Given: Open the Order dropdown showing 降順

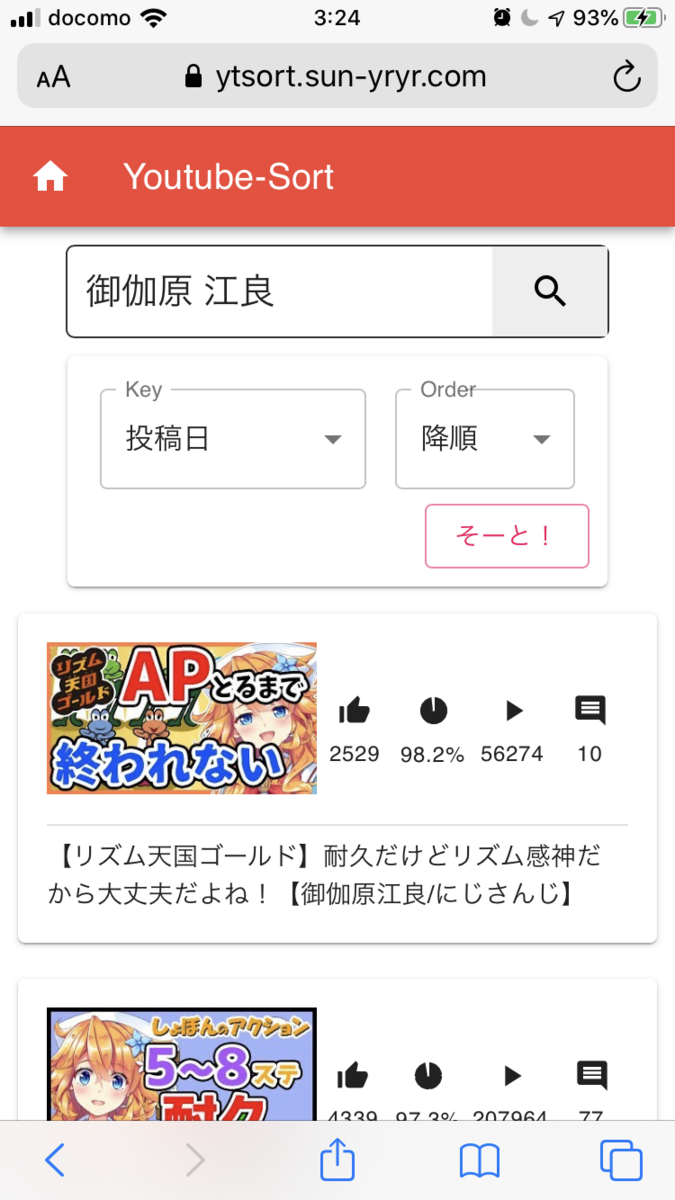Looking at the screenshot, I should [x=485, y=439].
